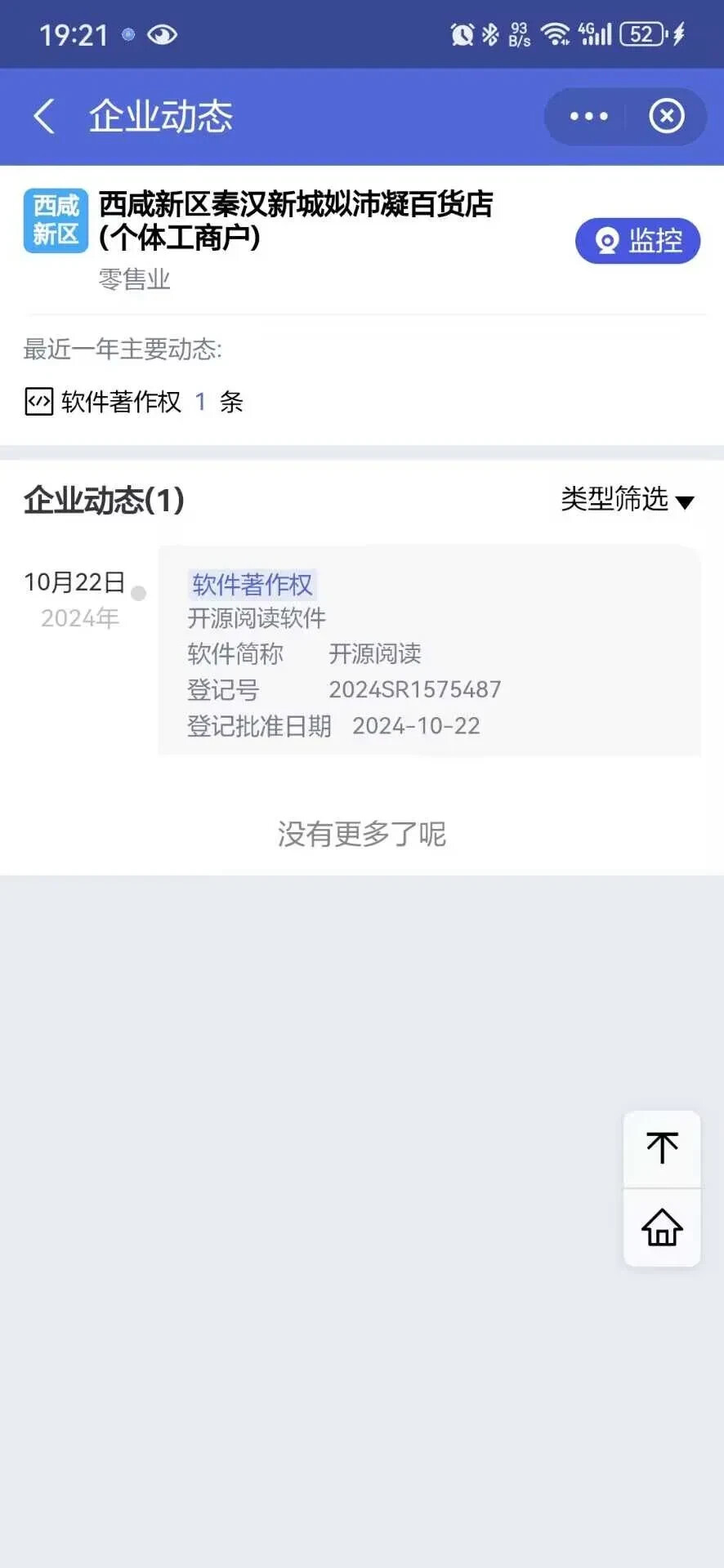724x1568 pixels.
Task: Close the mini program
Action: tap(666, 116)
